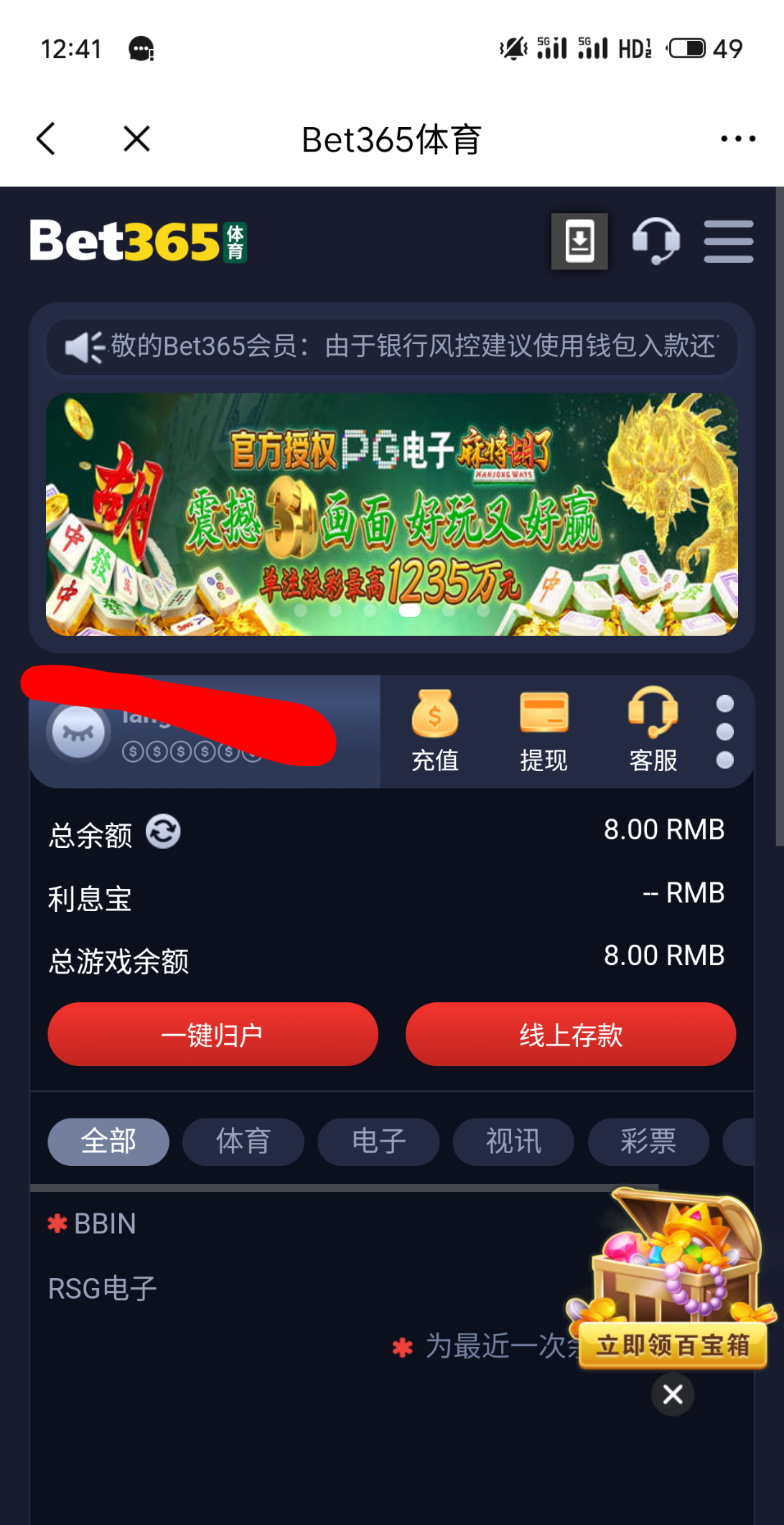
Task: Switch to the 电子 category
Action: coord(378,1142)
